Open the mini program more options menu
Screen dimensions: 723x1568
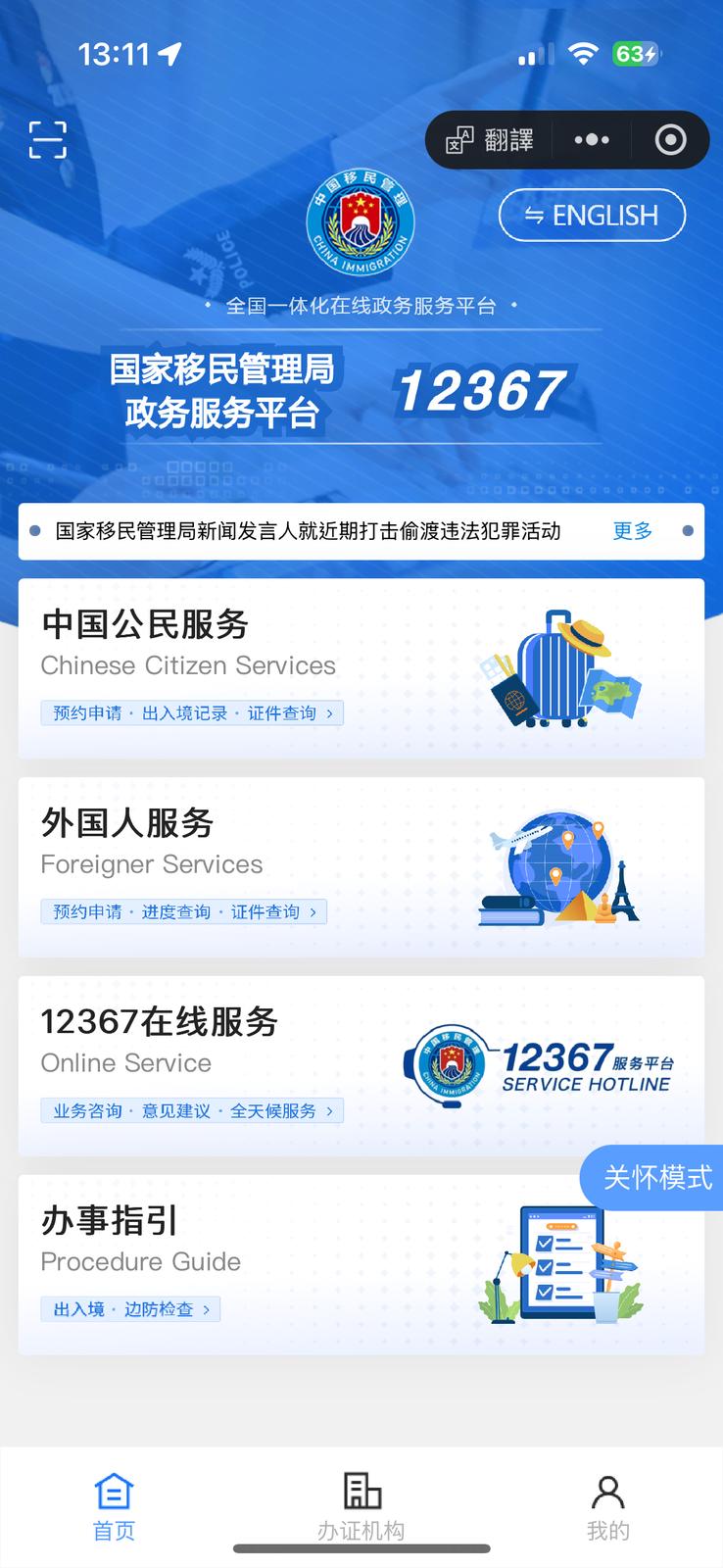coord(591,140)
